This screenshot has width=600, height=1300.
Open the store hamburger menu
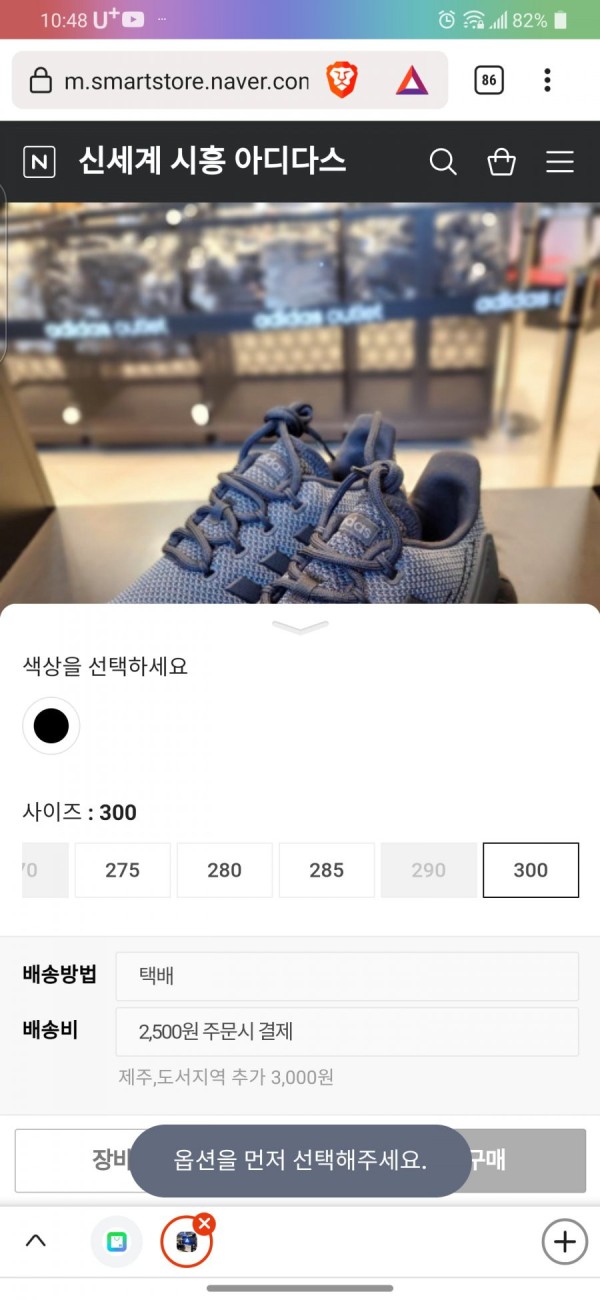(x=560, y=162)
